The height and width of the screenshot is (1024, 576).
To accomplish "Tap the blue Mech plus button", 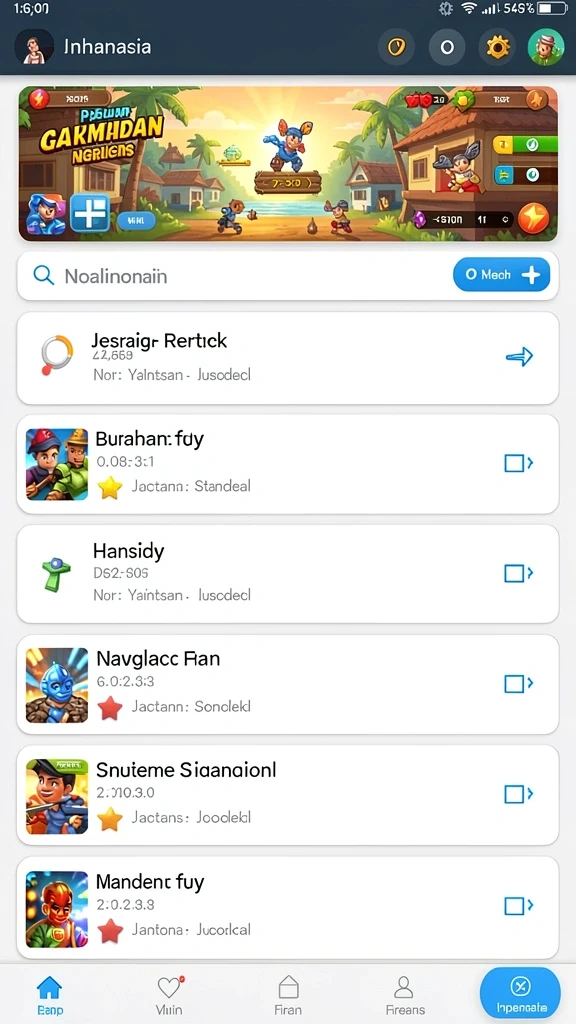I will coord(502,275).
